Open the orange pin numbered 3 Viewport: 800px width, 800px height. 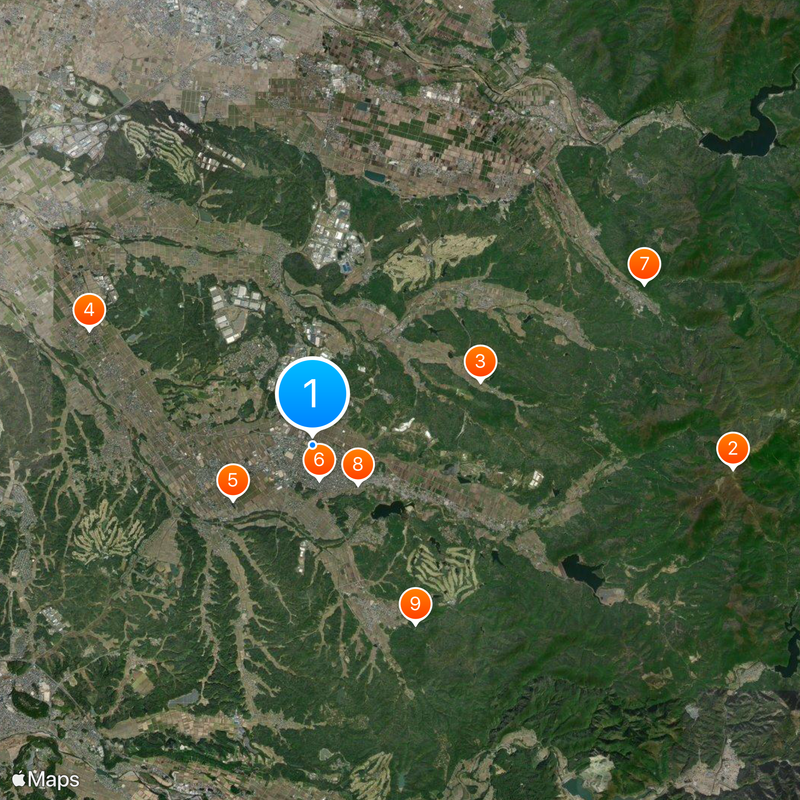(481, 362)
